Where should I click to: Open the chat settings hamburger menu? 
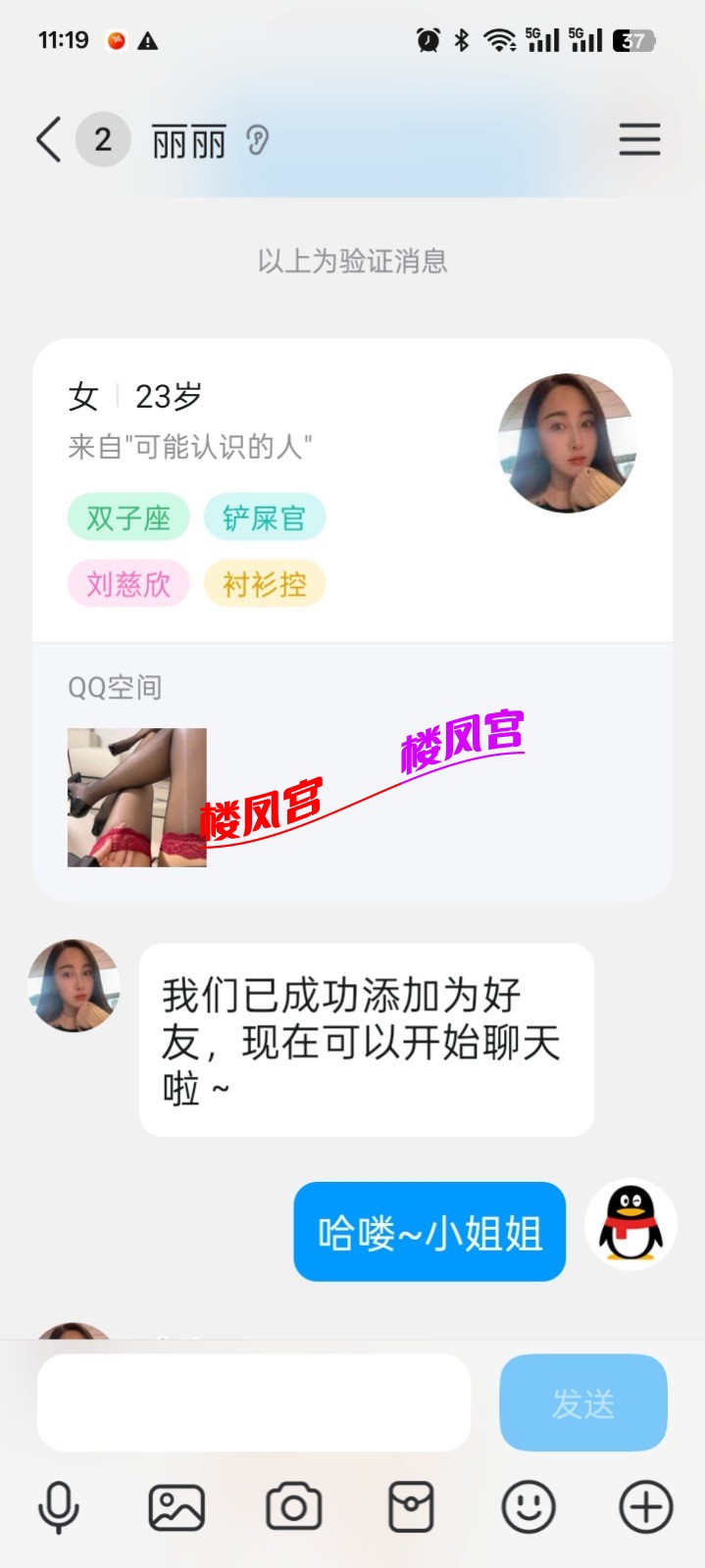[639, 140]
